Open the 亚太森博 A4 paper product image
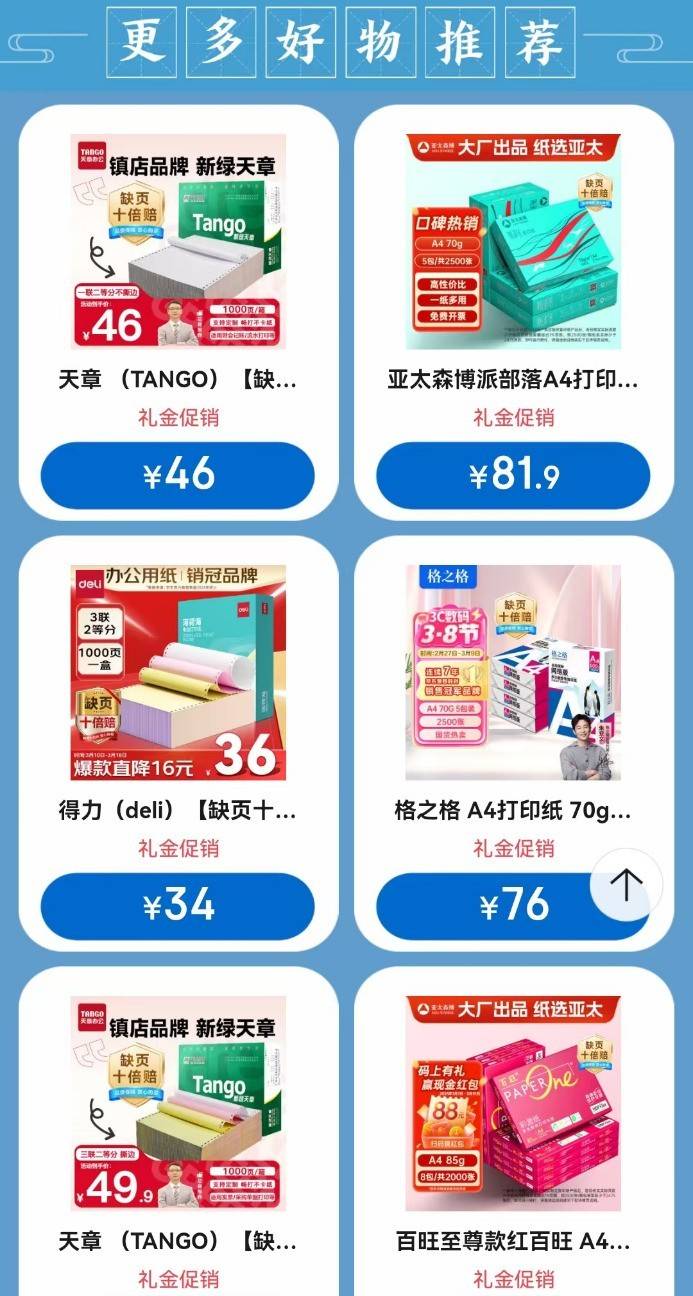This screenshot has height=1296, width=693. click(x=513, y=242)
